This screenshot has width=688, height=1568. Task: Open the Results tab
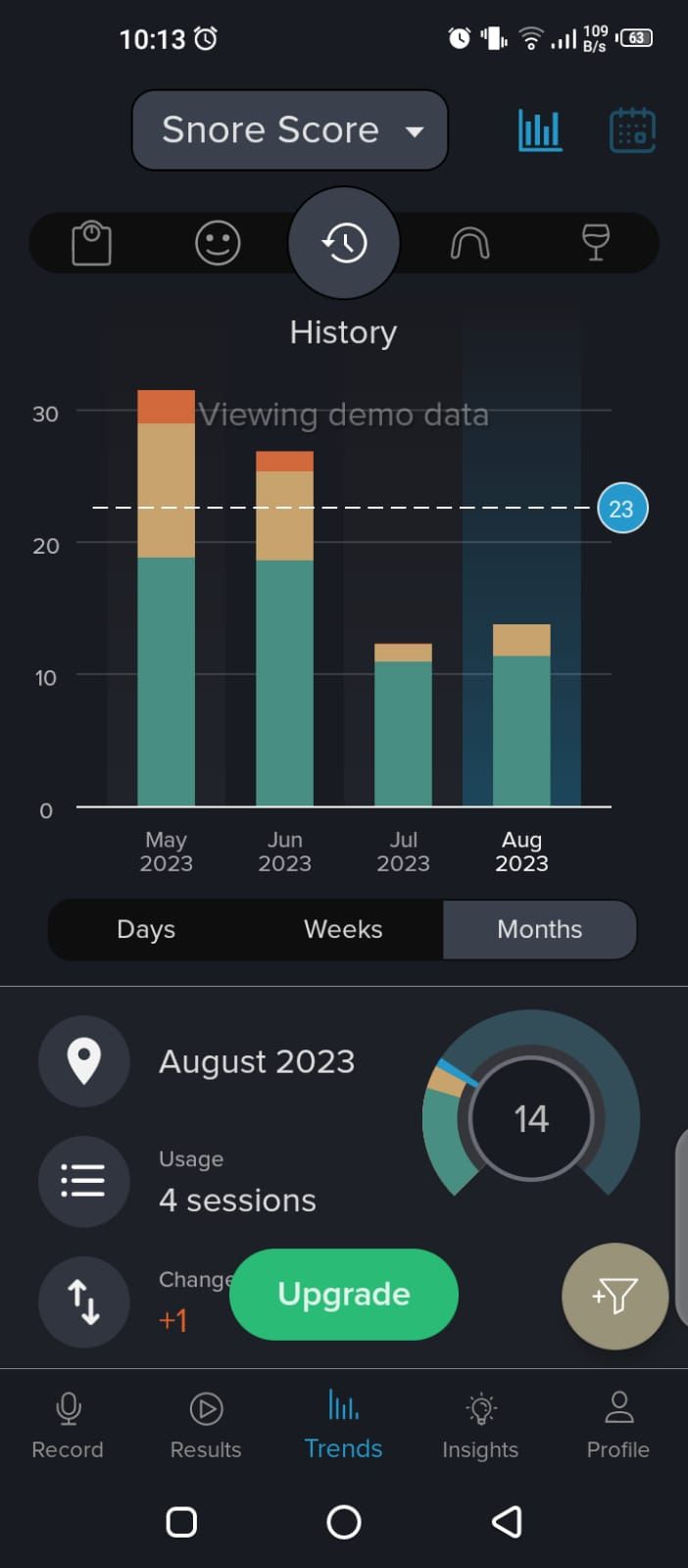206,1424
